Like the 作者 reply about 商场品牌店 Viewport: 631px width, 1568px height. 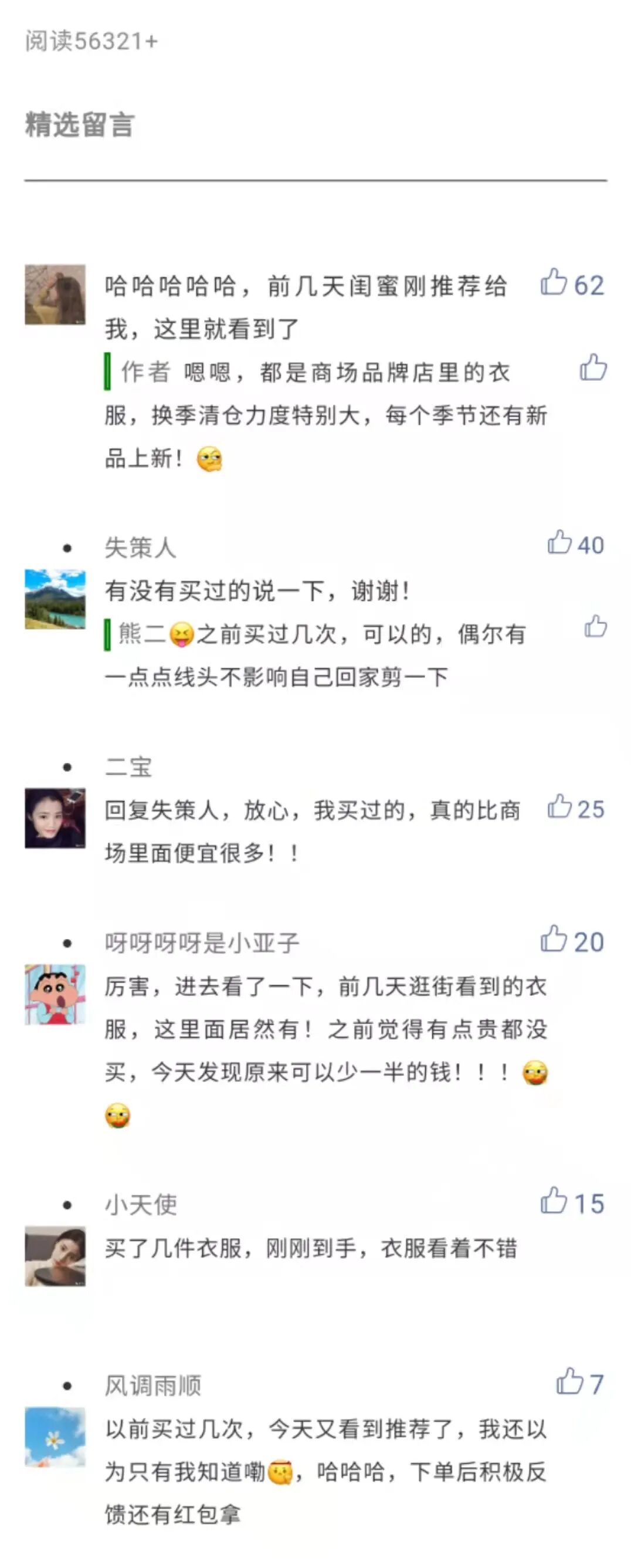[593, 368]
